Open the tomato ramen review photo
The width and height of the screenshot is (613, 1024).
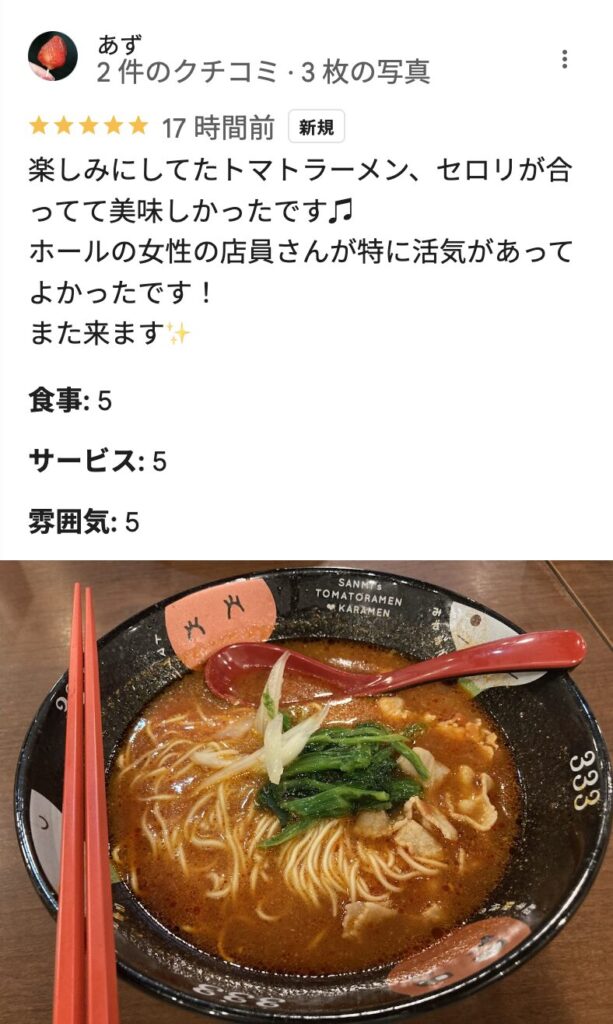306,790
